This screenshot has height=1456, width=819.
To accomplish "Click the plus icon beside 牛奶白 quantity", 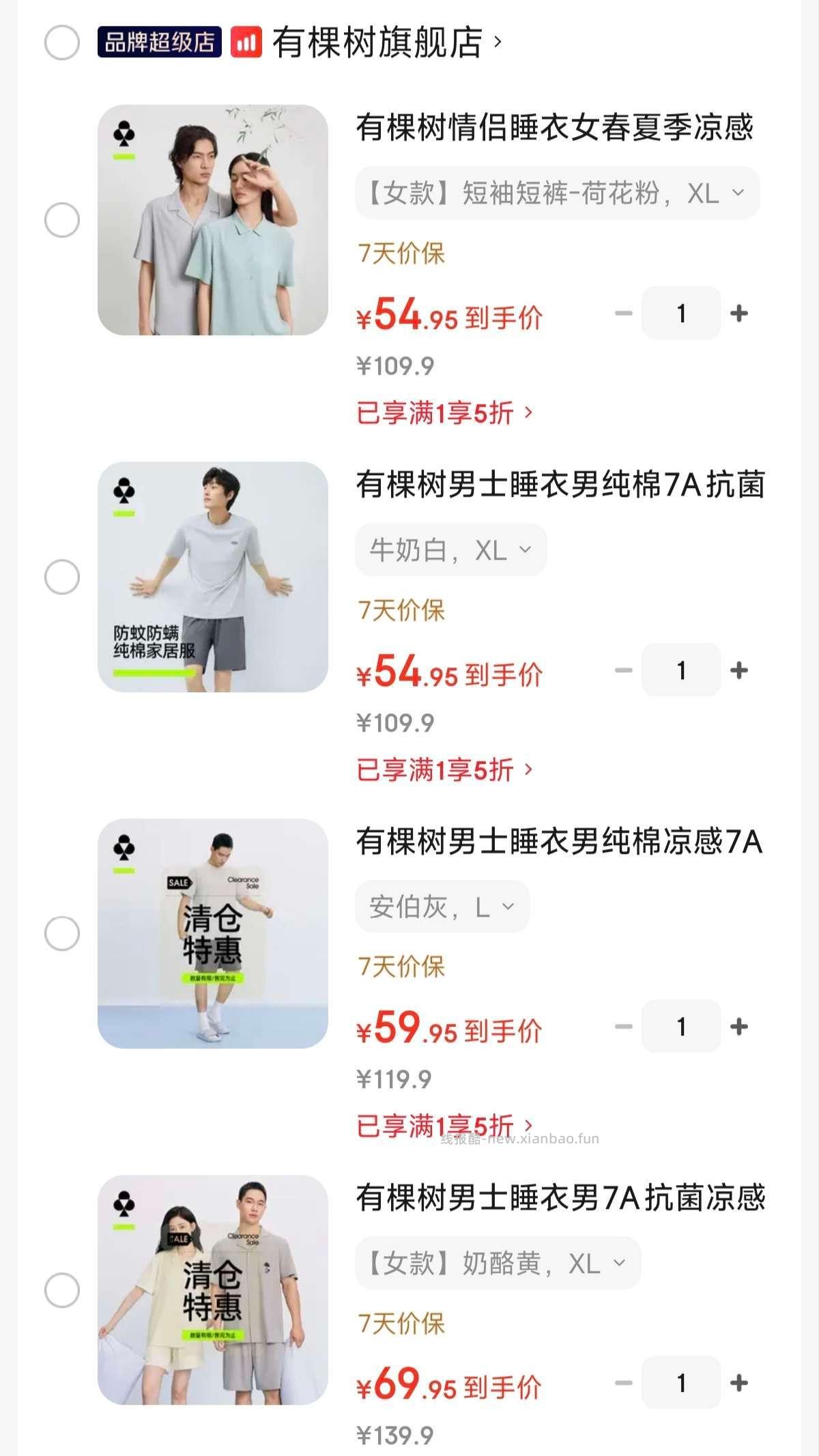I will 739,670.
